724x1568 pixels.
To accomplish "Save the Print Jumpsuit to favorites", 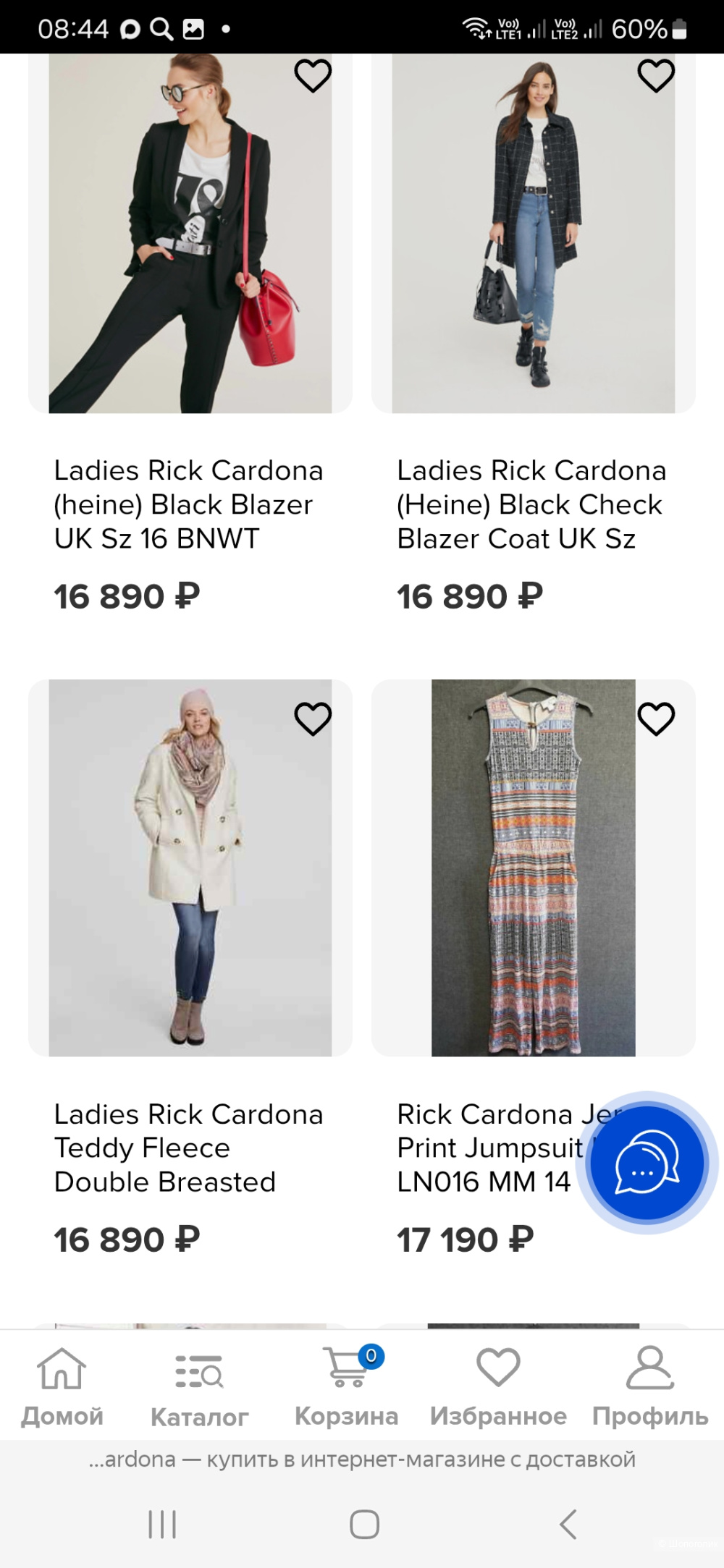I will click(656, 719).
